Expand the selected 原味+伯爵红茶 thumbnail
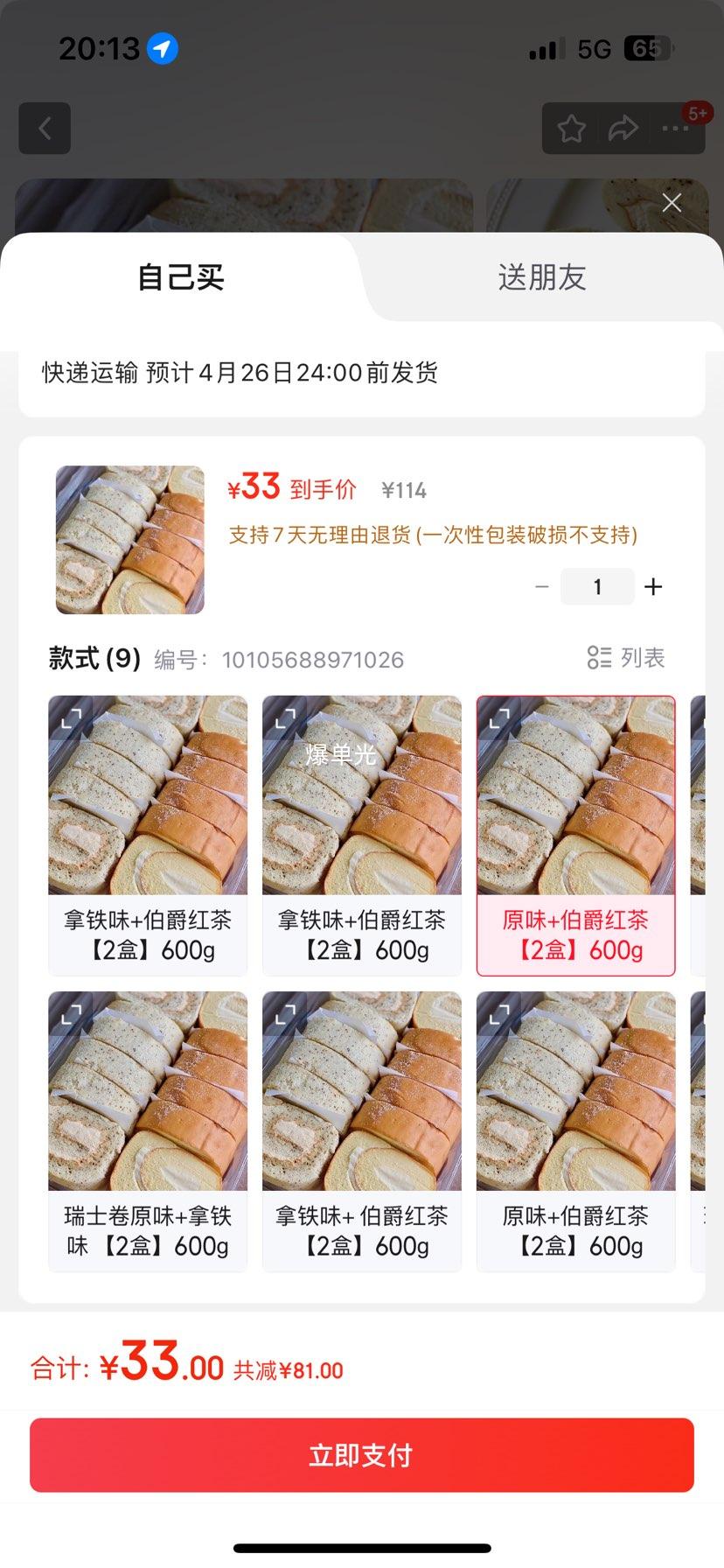This screenshot has width=724, height=1568. coord(501,718)
